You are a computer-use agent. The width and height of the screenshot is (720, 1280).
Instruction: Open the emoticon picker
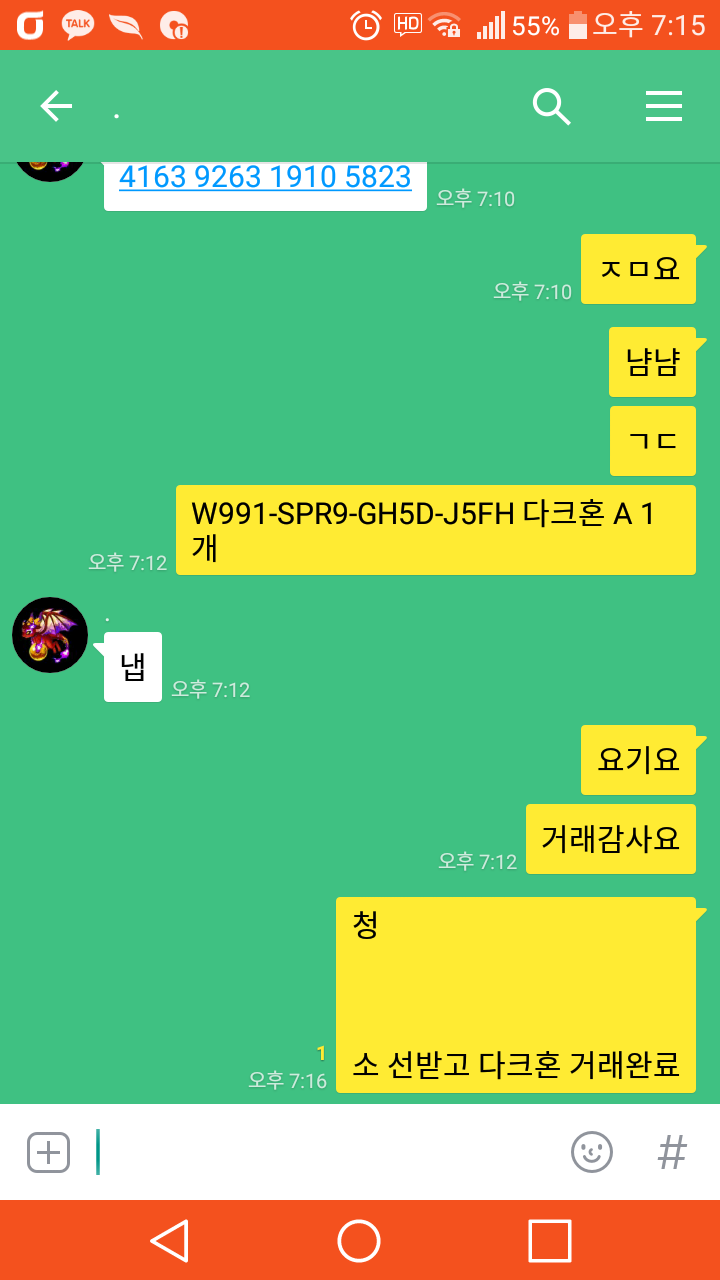(592, 1152)
